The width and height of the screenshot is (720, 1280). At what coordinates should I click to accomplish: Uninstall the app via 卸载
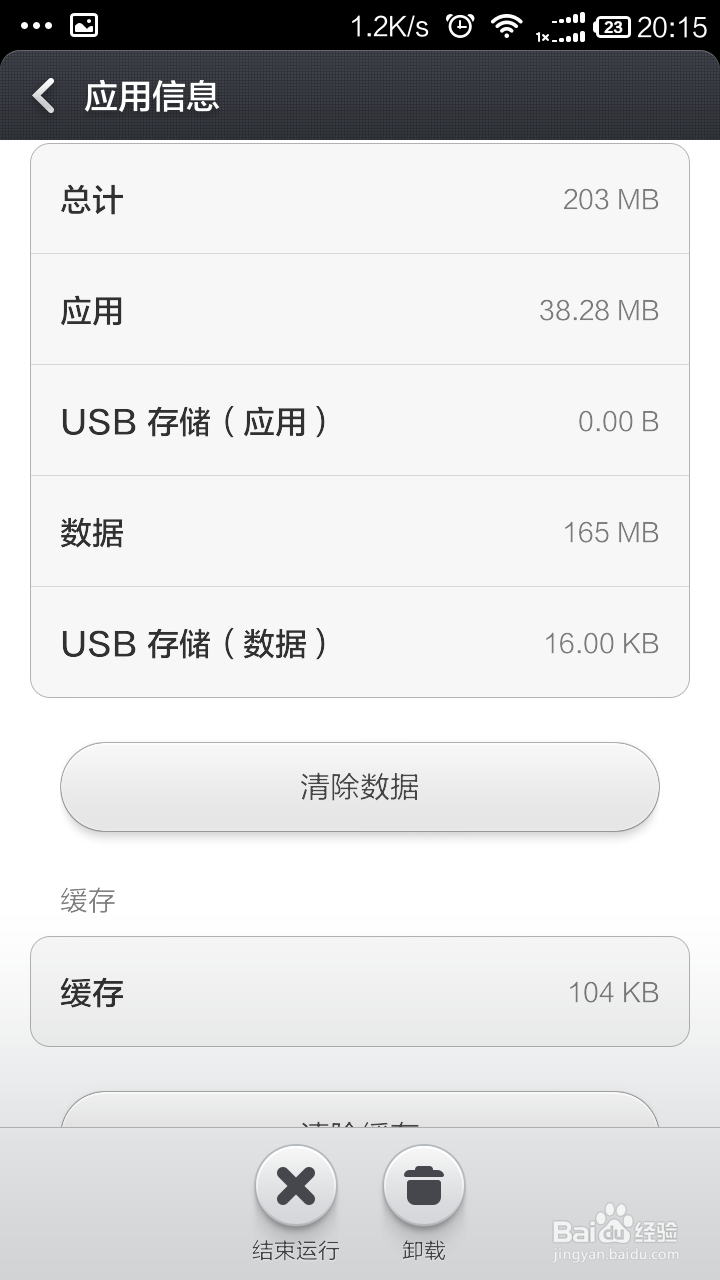click(424, 1187)
